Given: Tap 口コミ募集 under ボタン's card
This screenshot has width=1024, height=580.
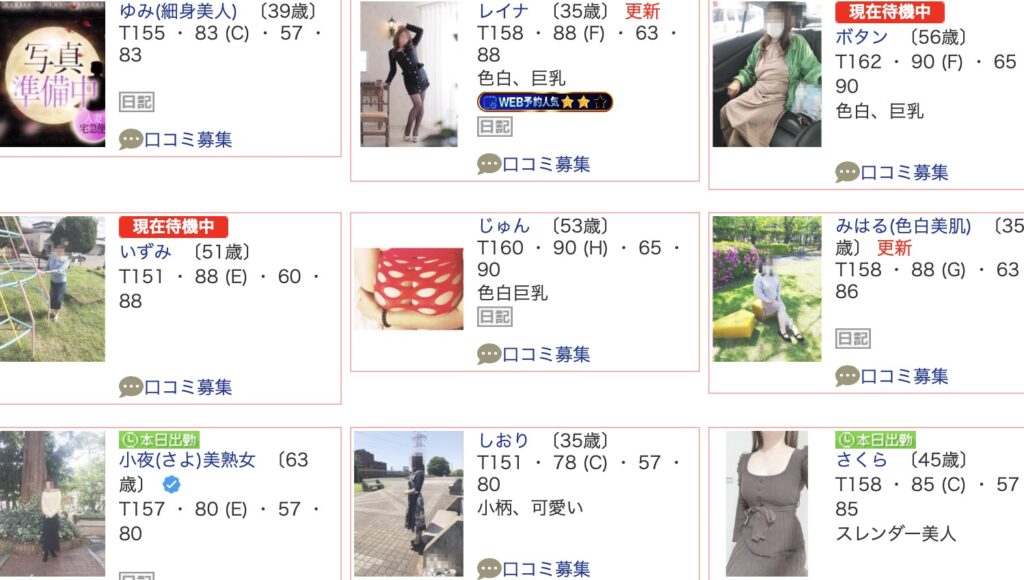Looking at the screenshot, I should point(892,172).
